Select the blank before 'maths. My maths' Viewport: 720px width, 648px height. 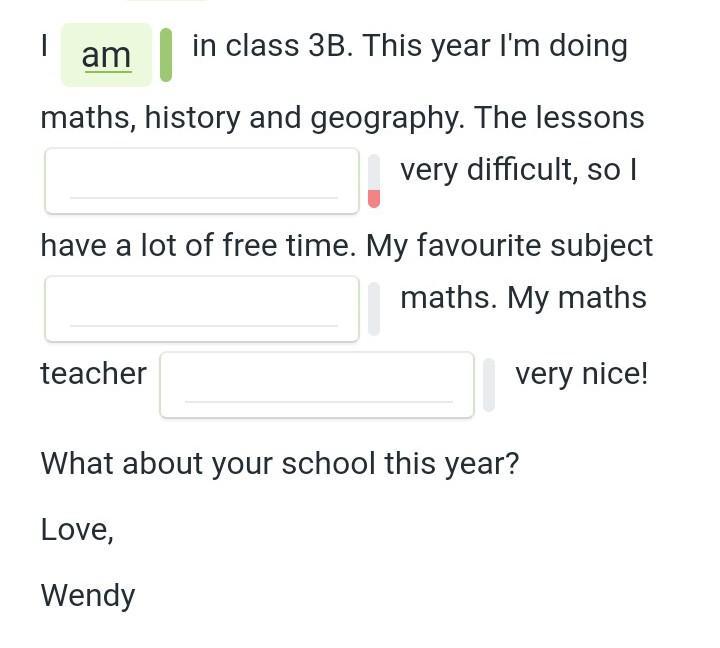click(x=202, y=309)
